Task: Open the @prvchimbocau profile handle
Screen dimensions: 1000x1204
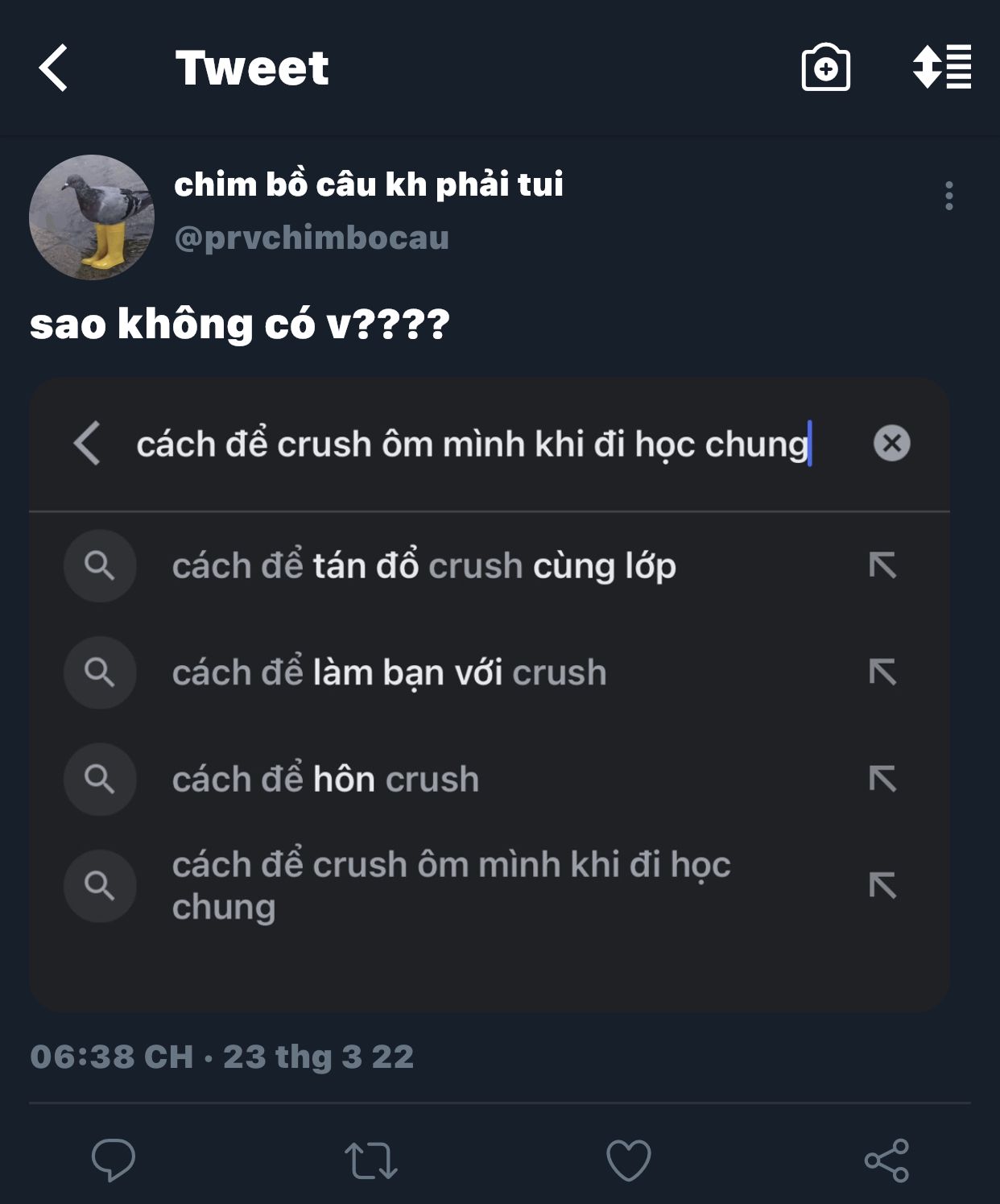Action: click(x=312, y=238)
